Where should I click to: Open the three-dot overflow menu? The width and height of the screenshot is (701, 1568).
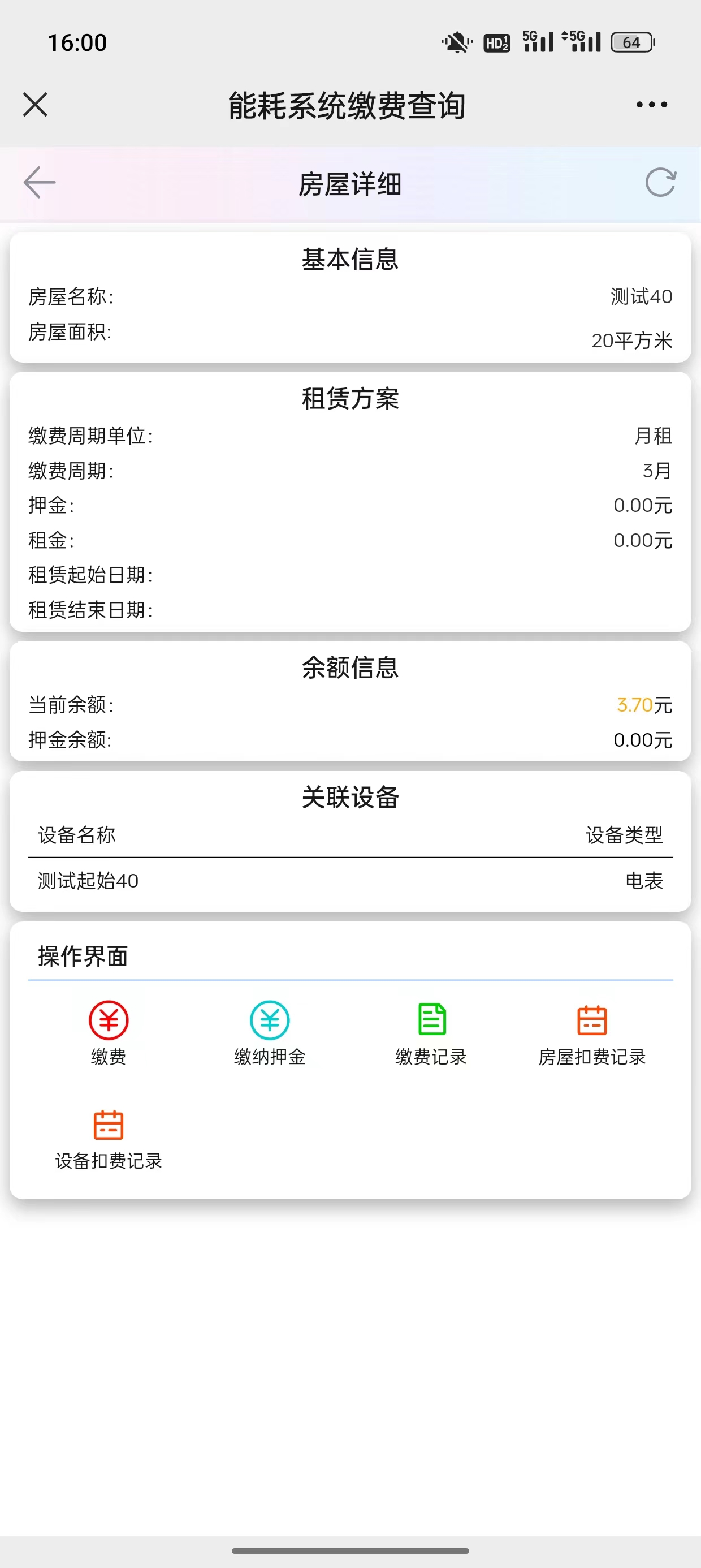[x=651, y=105]
